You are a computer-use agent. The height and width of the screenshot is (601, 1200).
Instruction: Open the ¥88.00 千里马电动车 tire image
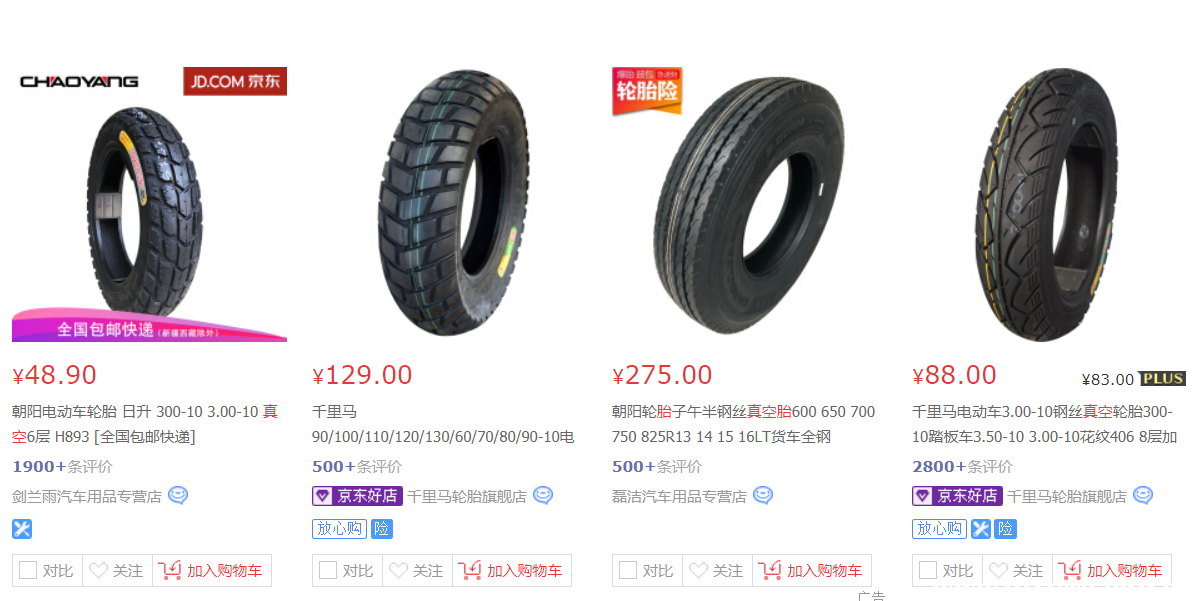(1049, 204)
